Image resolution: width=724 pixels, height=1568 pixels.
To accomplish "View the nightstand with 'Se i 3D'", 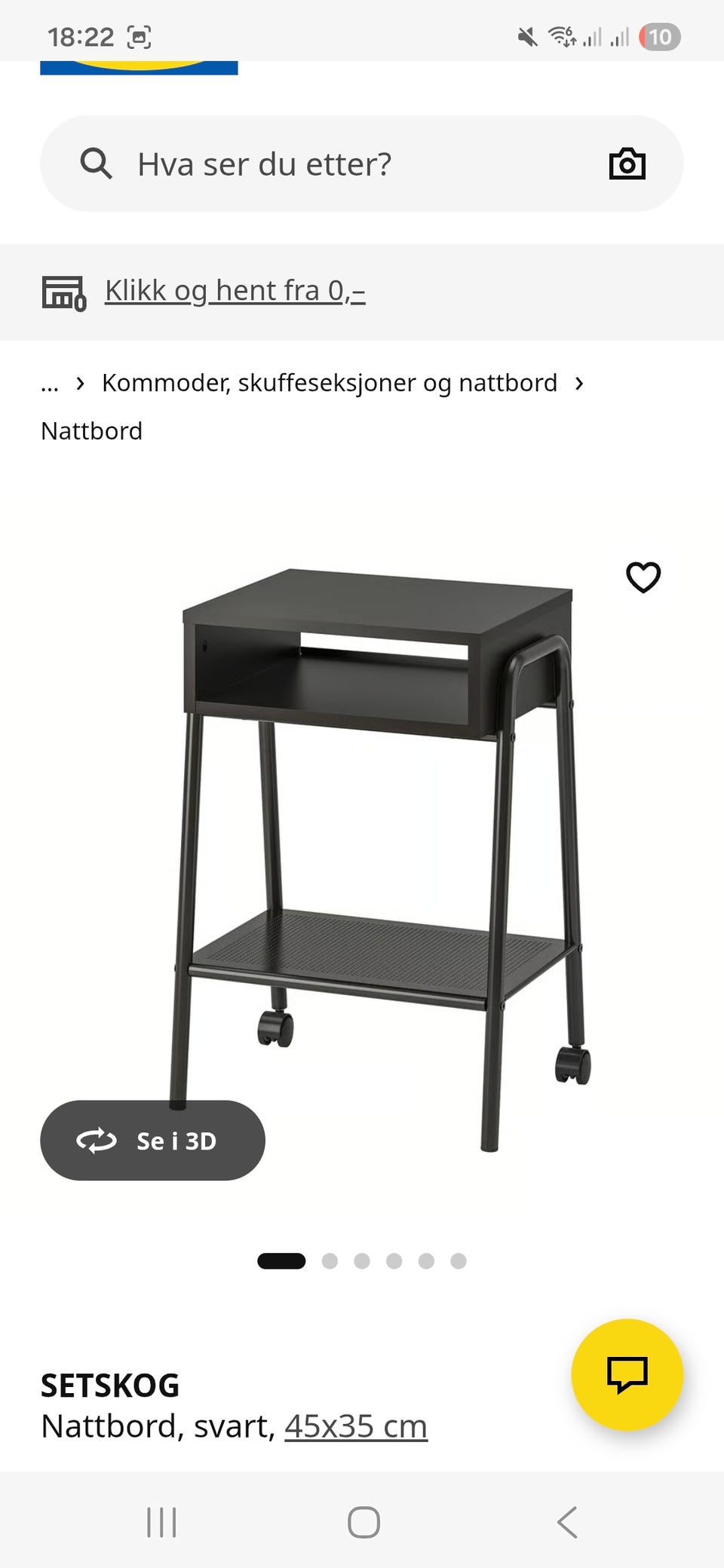I will (152, 1141).
